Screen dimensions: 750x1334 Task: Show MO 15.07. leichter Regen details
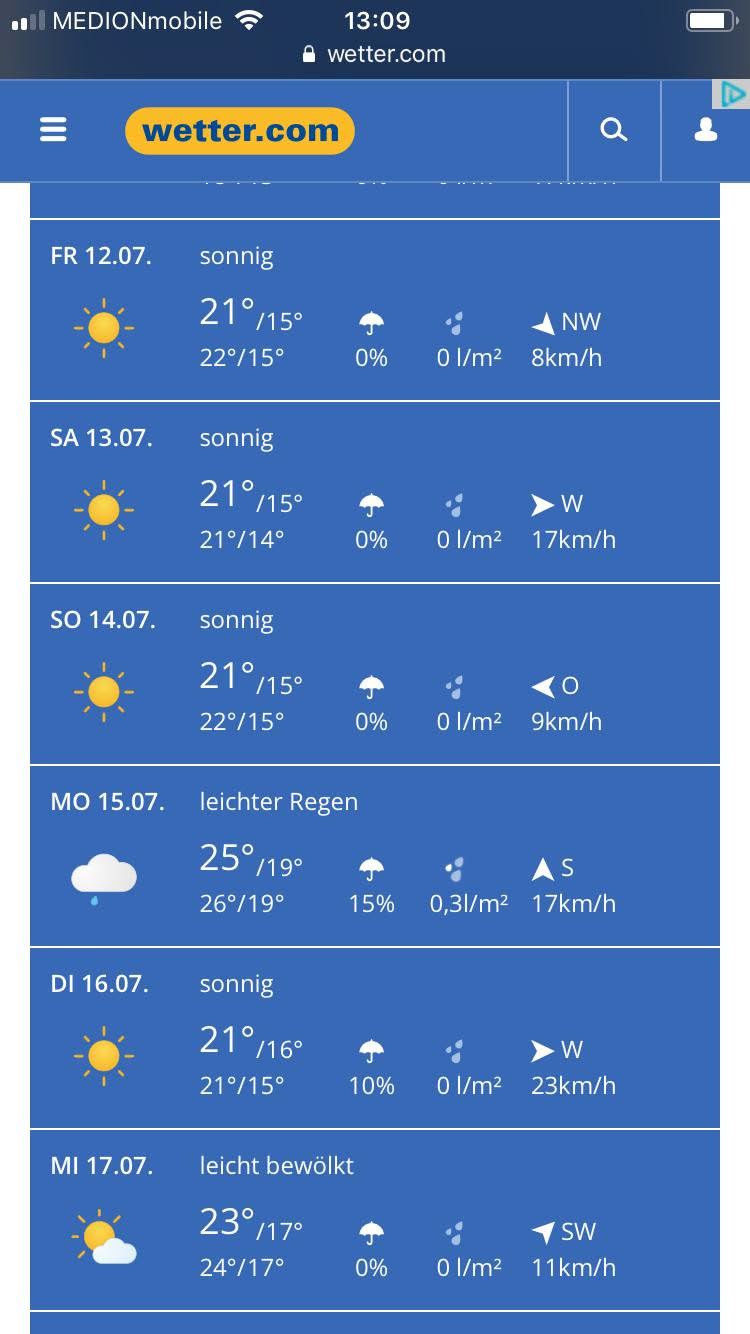tap(375, 856)
